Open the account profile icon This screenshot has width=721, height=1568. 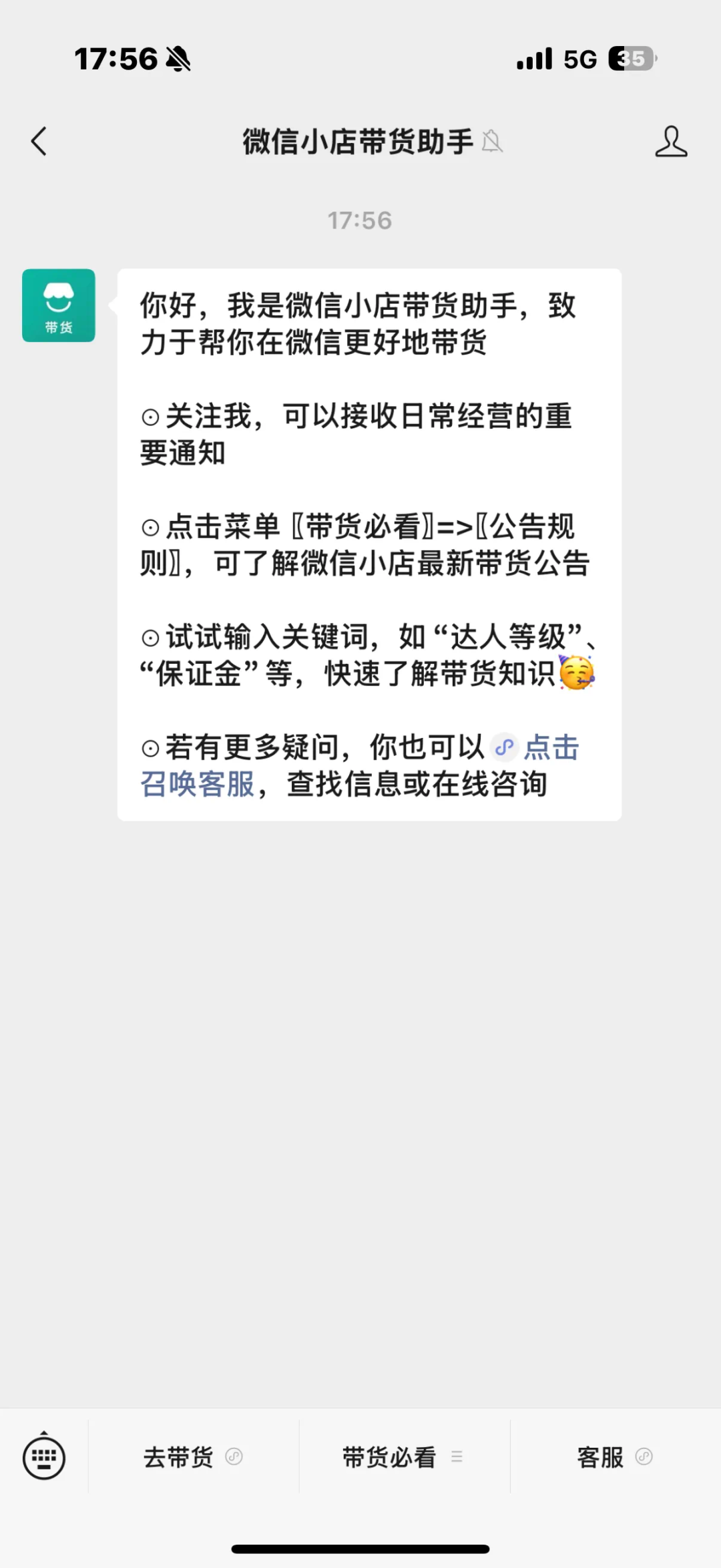click(x=671, y=142)
